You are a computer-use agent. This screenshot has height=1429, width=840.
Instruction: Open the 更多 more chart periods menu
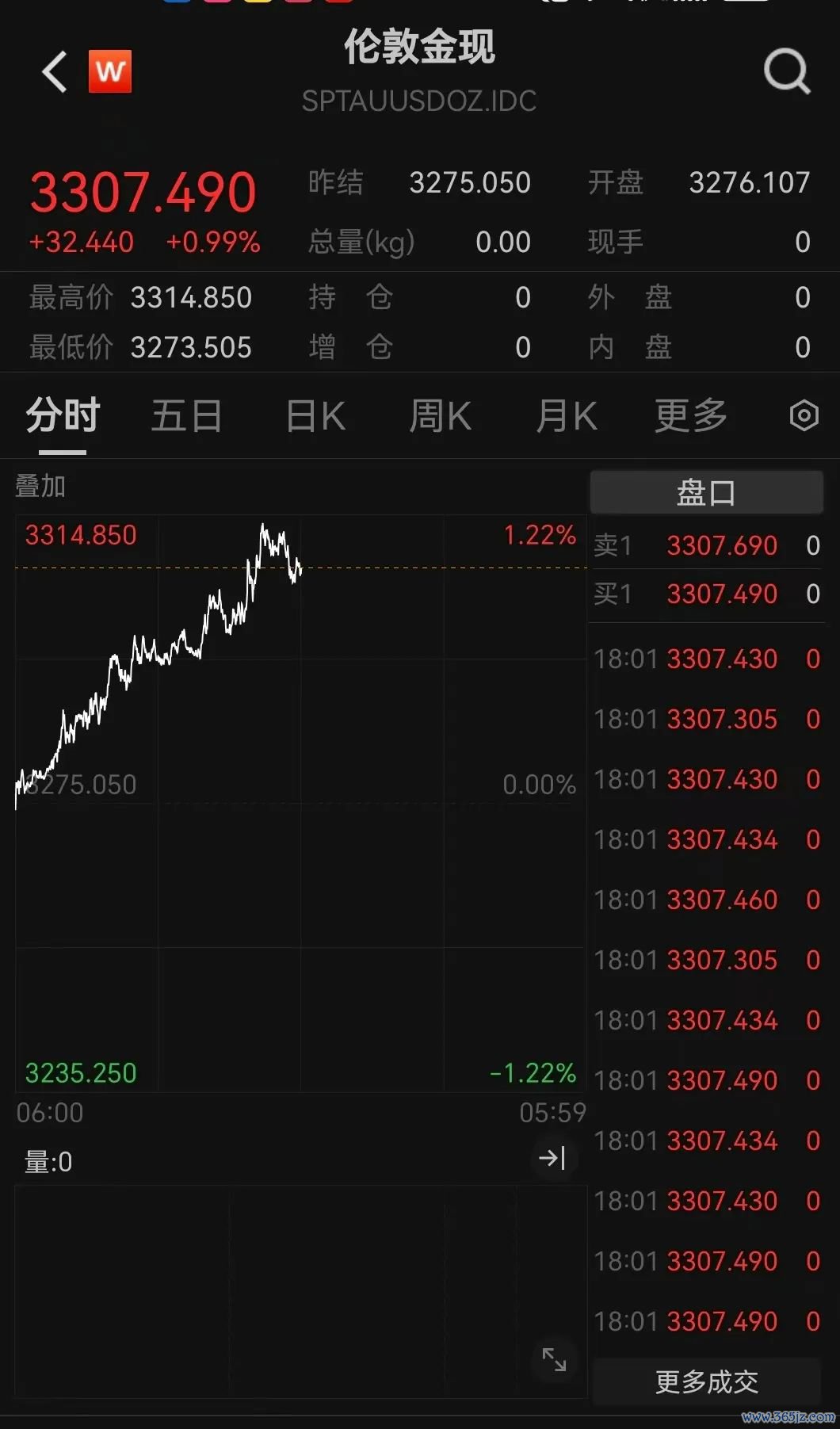coord(690,415)
